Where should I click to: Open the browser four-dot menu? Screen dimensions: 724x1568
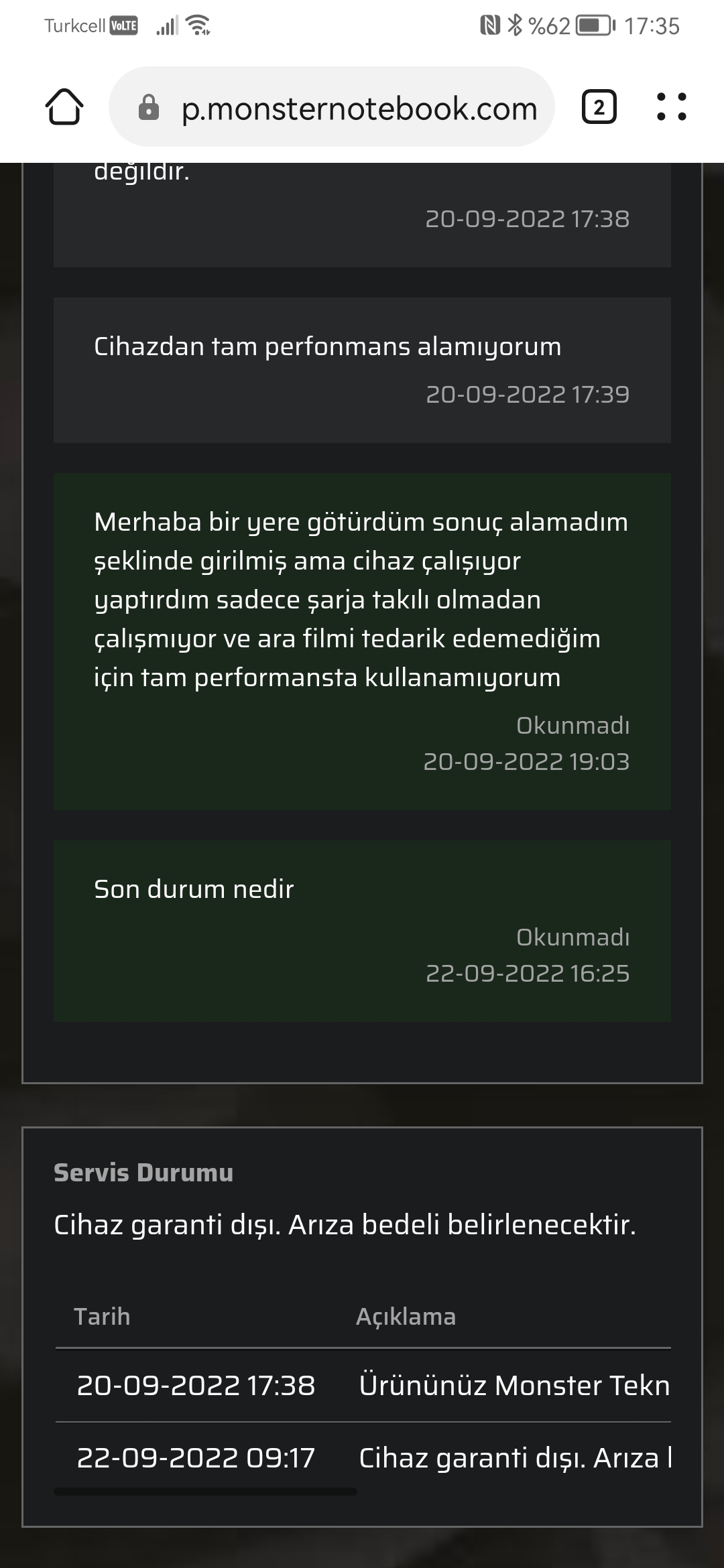pyautogui.click(x=672, y=107)
